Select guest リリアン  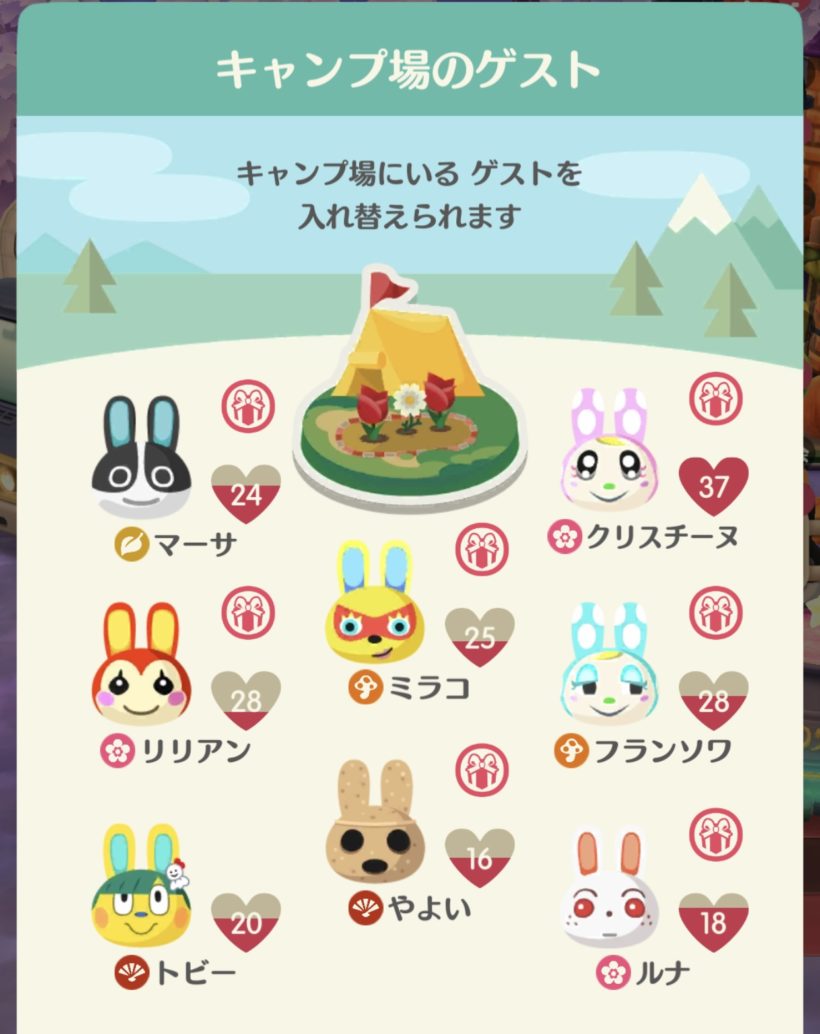[x=141, y=665]
